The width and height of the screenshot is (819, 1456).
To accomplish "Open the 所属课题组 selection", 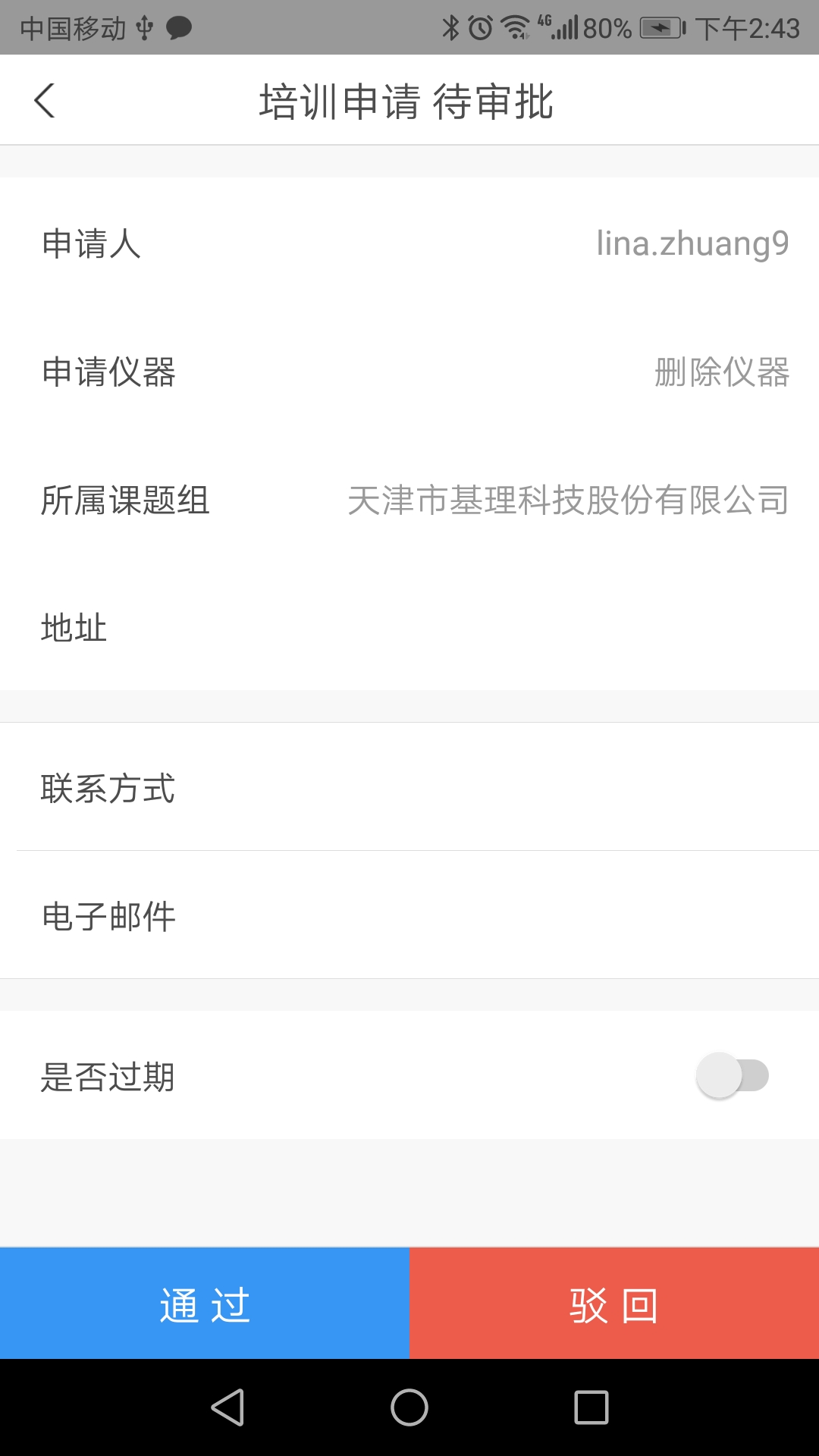I will (x=567, y=498).
